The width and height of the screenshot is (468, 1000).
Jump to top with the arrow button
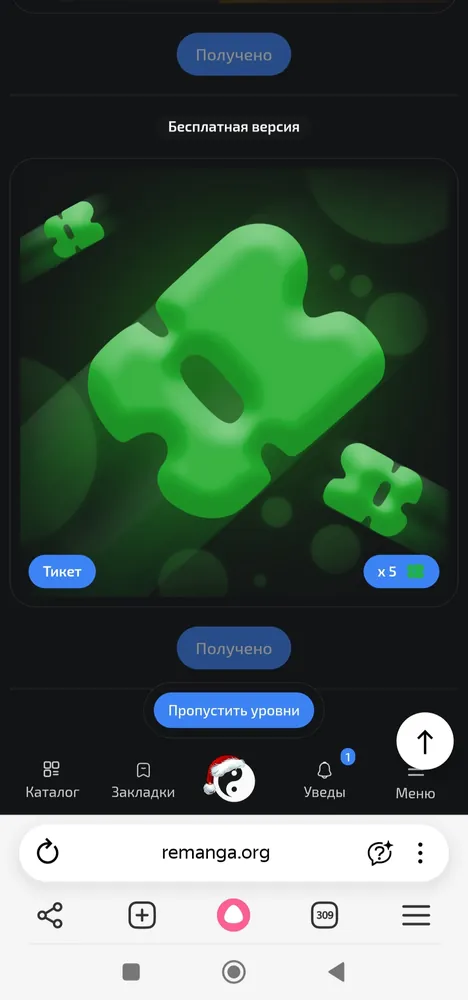(425, 741)
